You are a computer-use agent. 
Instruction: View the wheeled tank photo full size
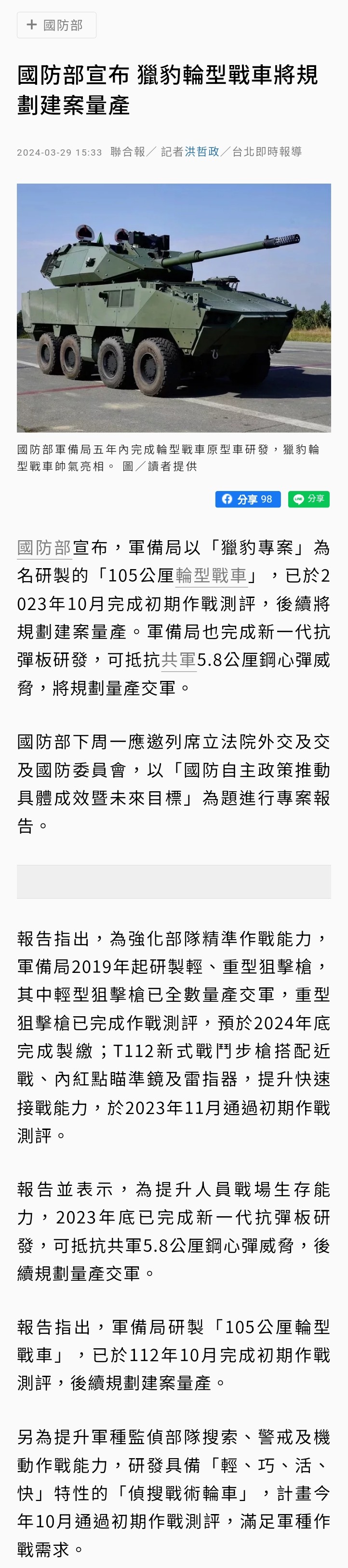[174, 307]
